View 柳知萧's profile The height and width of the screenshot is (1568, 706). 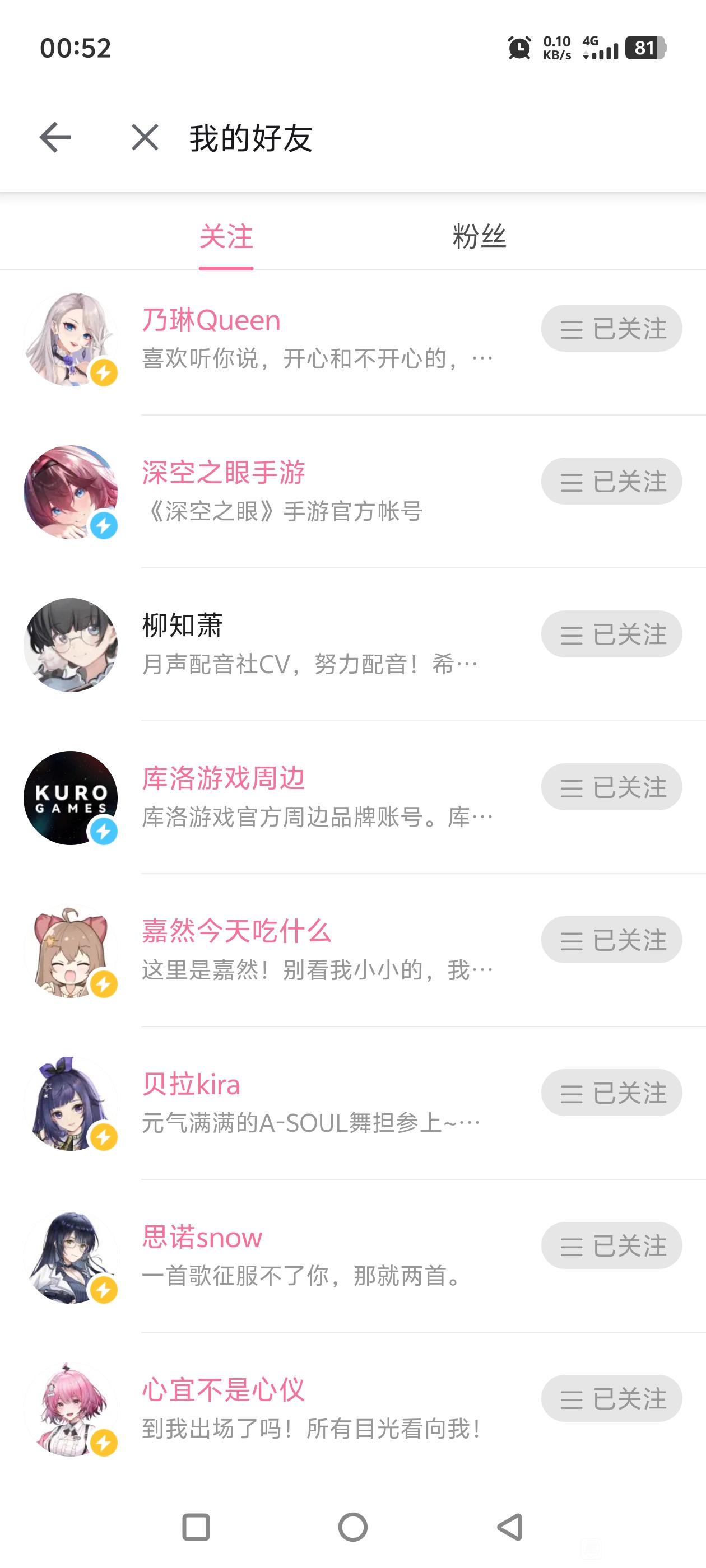[x=182, y=626]
